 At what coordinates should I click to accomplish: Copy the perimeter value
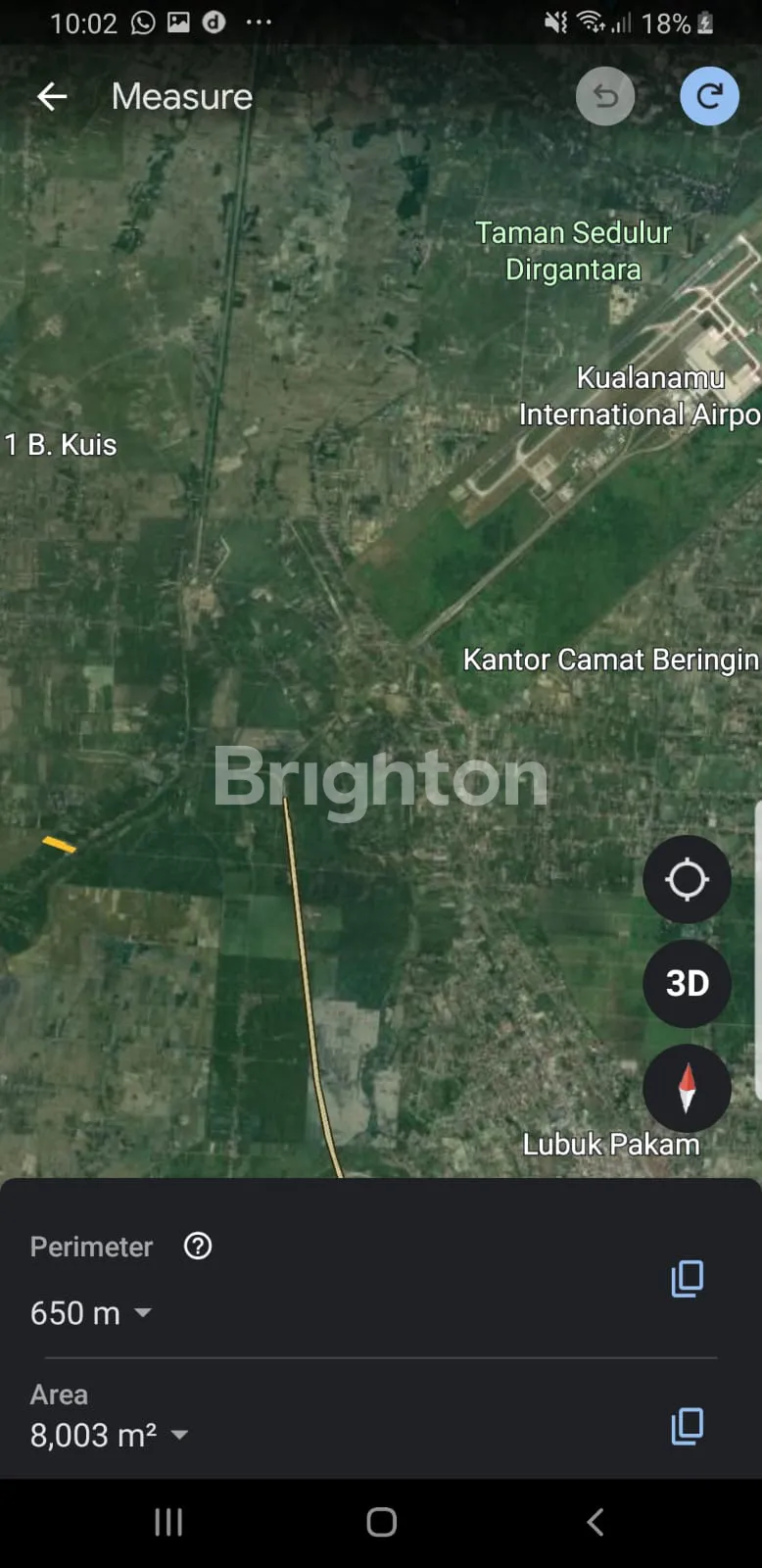pos(687,1278)
